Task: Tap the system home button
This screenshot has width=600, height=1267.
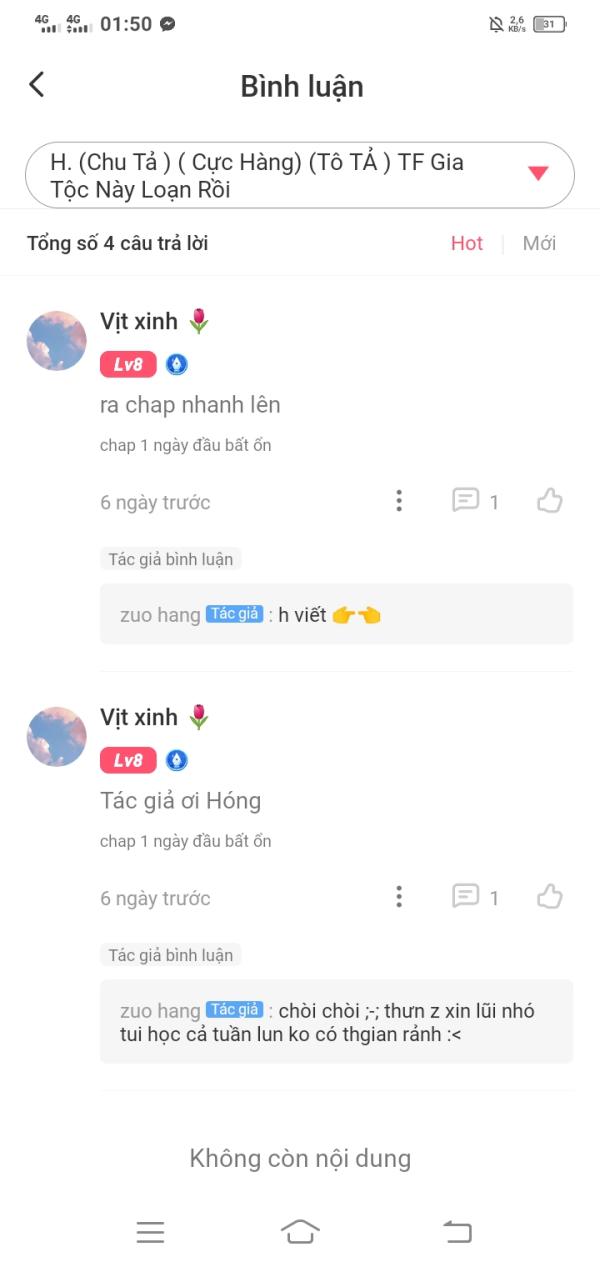Action: pyautogui.click(x=300, y=1232)
